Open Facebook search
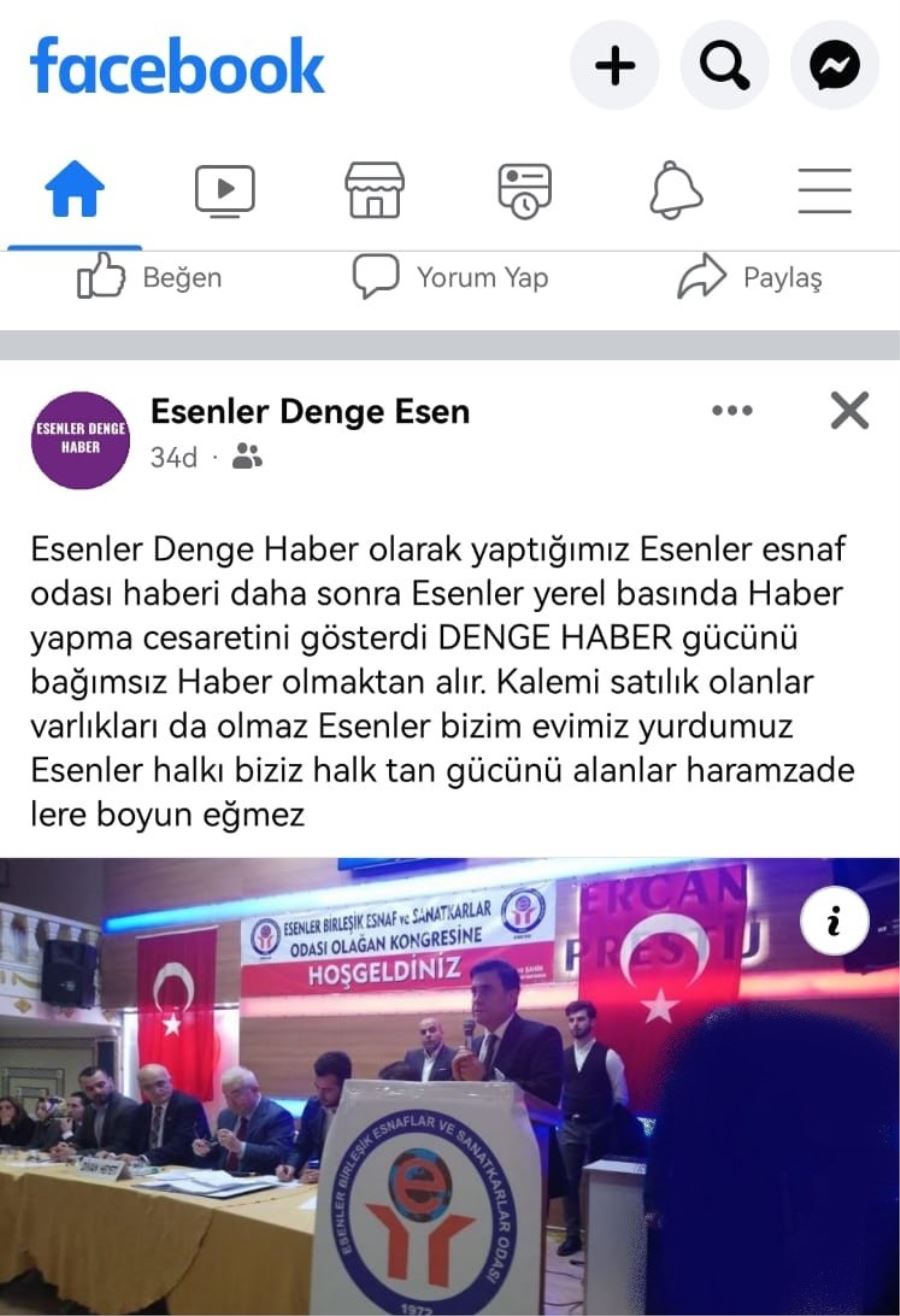Screen dimensions: 900x1316 (724, 66)
